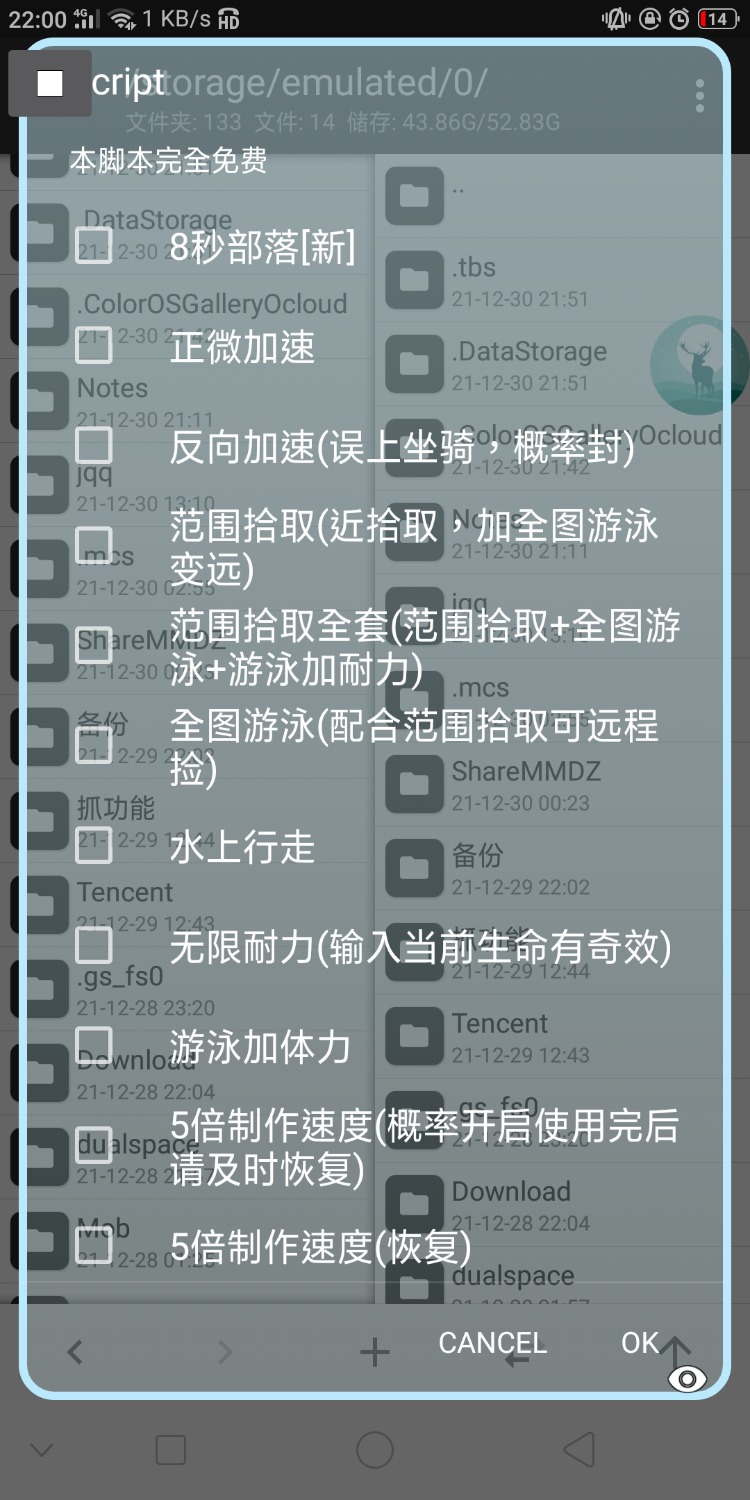Select the 无限耐力 option

[x=94, y=946]
